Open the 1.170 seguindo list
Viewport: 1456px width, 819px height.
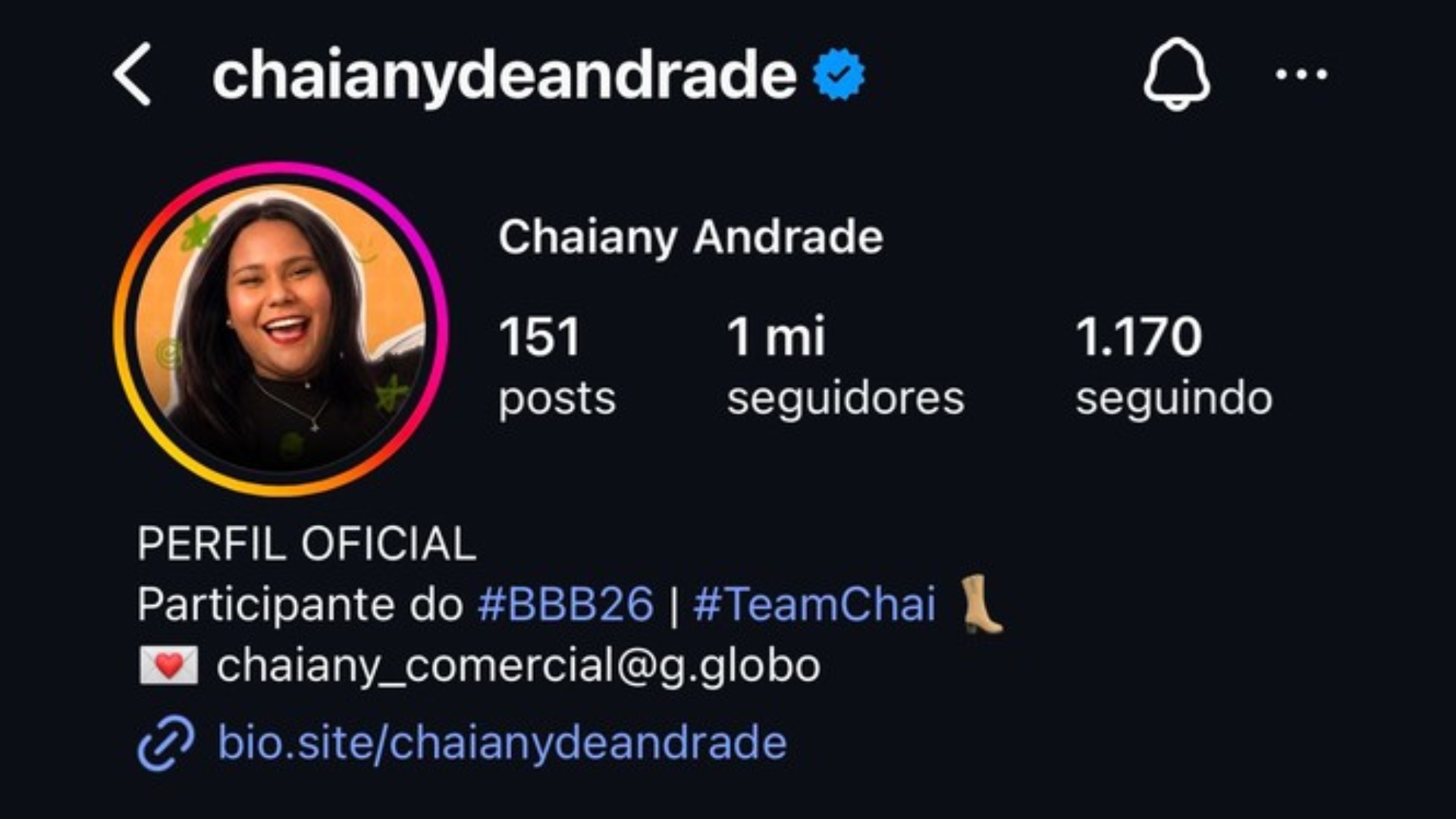(x=1172, y=366)
